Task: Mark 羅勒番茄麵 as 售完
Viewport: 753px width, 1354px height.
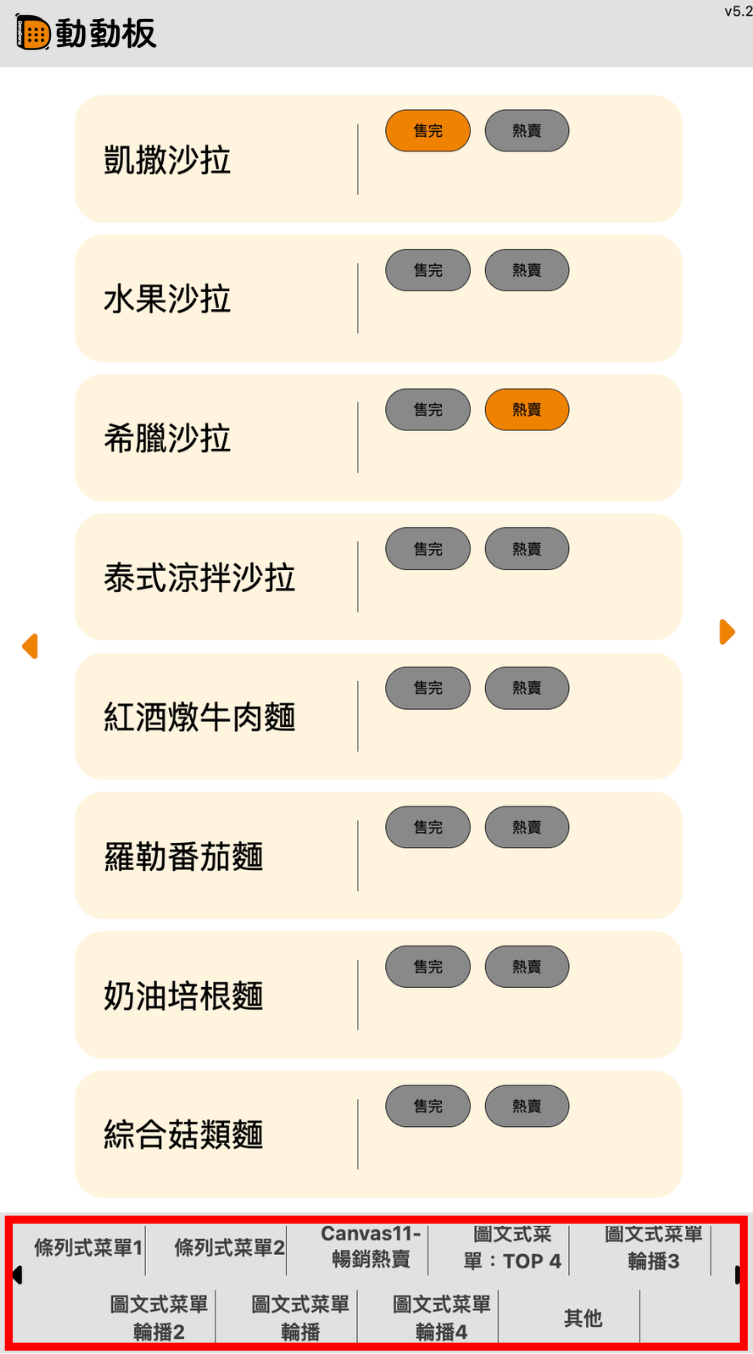Action: [x=428, y=828]
